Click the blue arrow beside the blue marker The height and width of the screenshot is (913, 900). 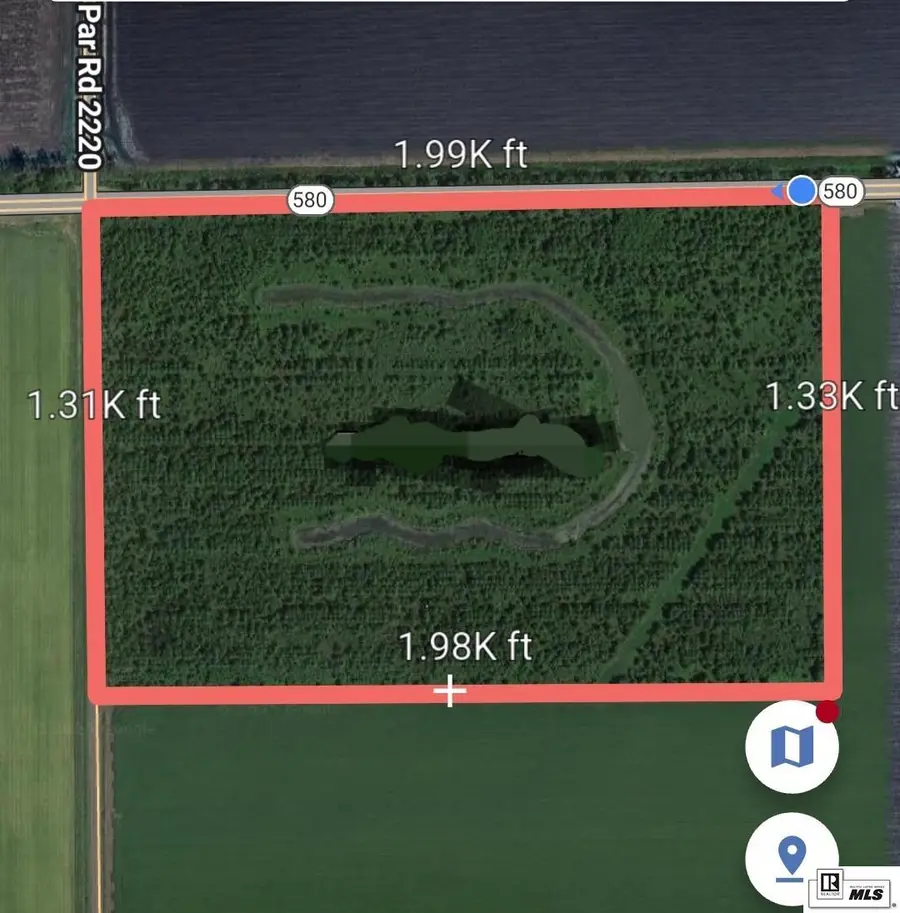[778, 190]
